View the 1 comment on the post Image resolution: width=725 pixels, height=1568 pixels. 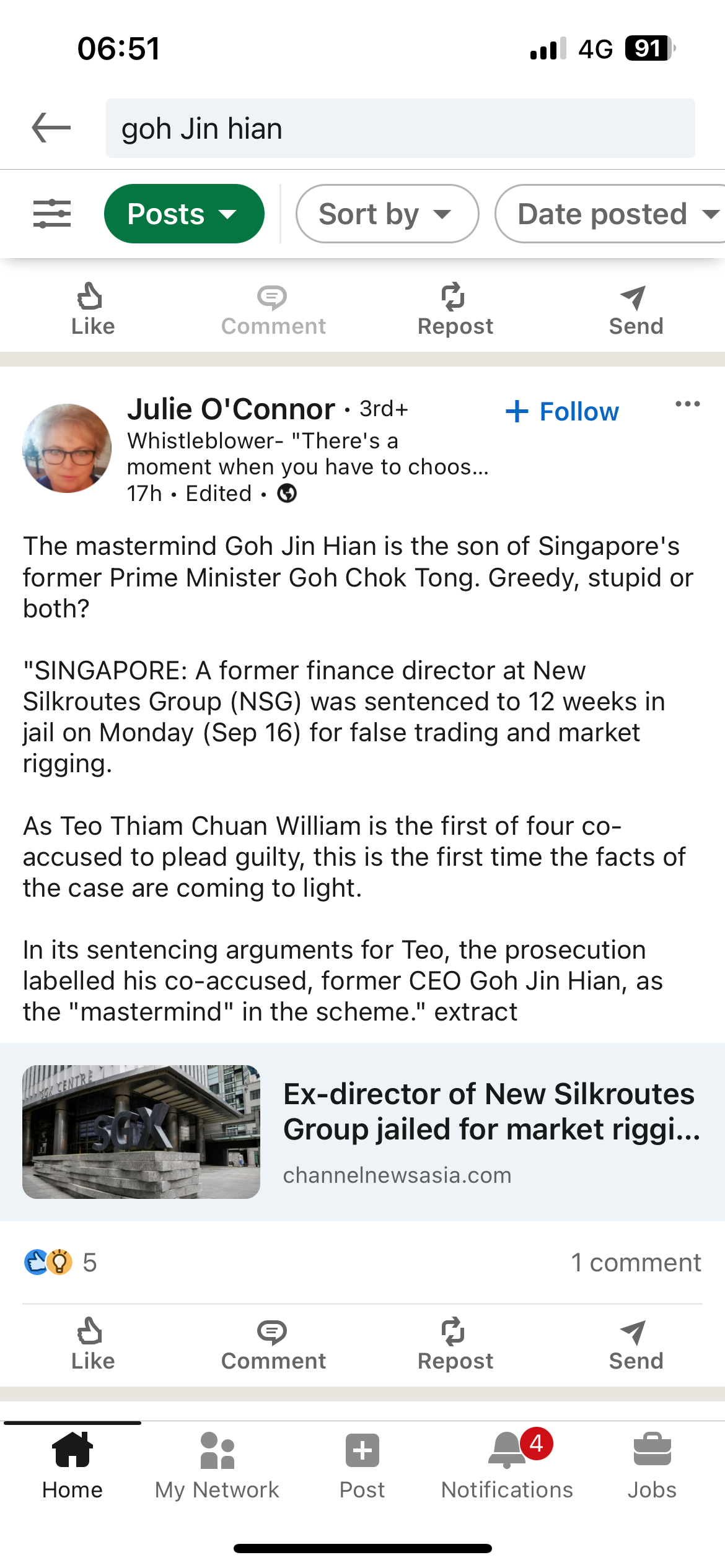pos(636,1262)
